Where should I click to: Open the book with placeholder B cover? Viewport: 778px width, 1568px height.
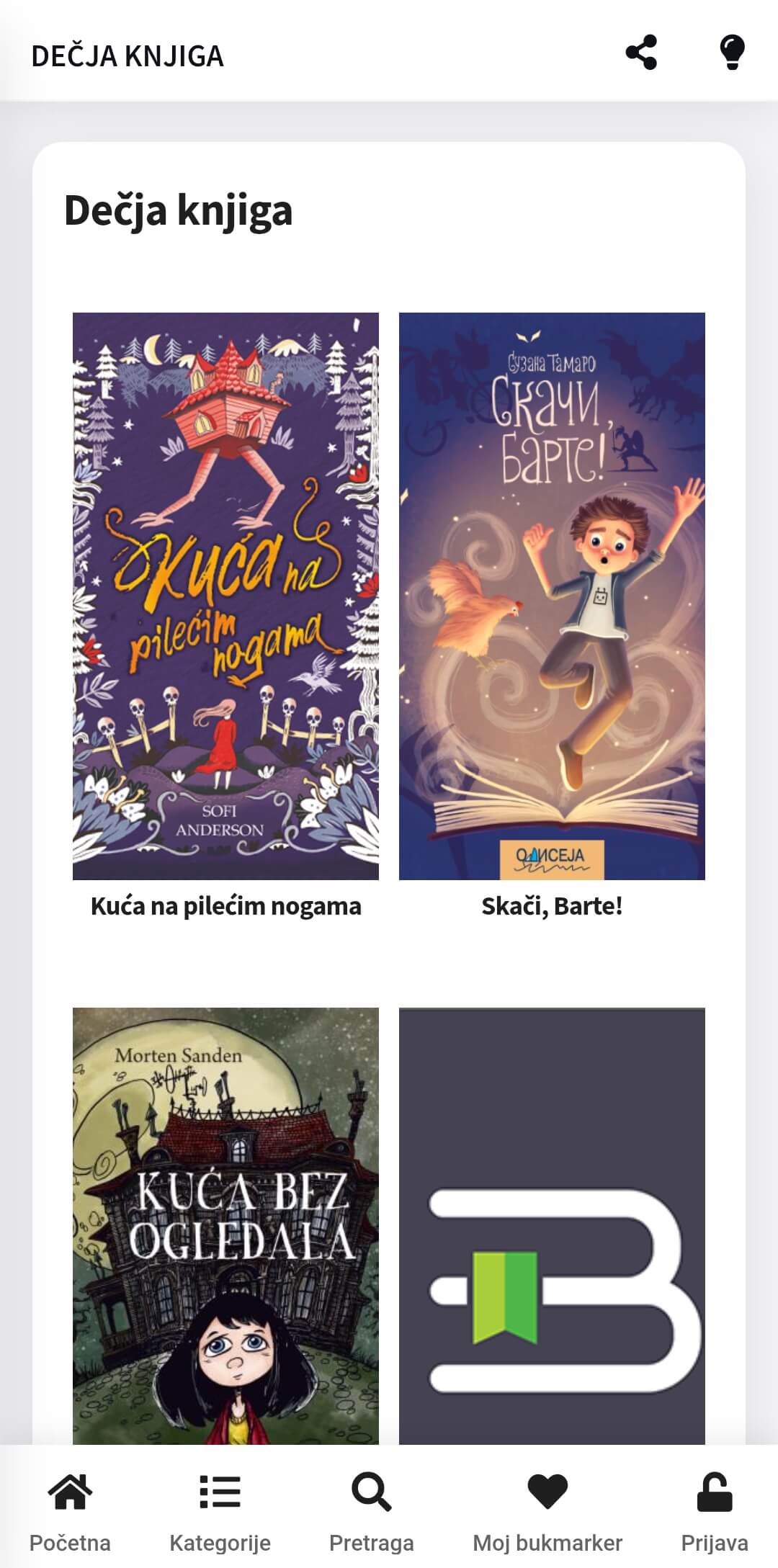[552, 1224]
